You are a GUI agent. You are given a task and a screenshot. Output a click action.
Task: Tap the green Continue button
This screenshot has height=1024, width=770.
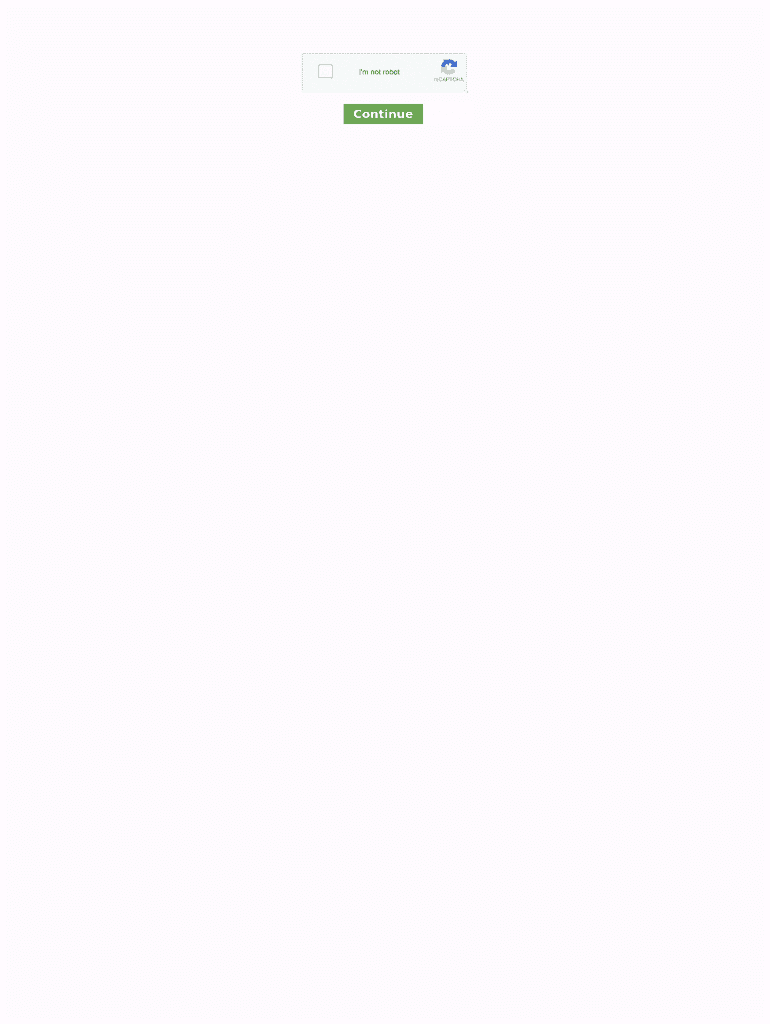coord(383,114)
